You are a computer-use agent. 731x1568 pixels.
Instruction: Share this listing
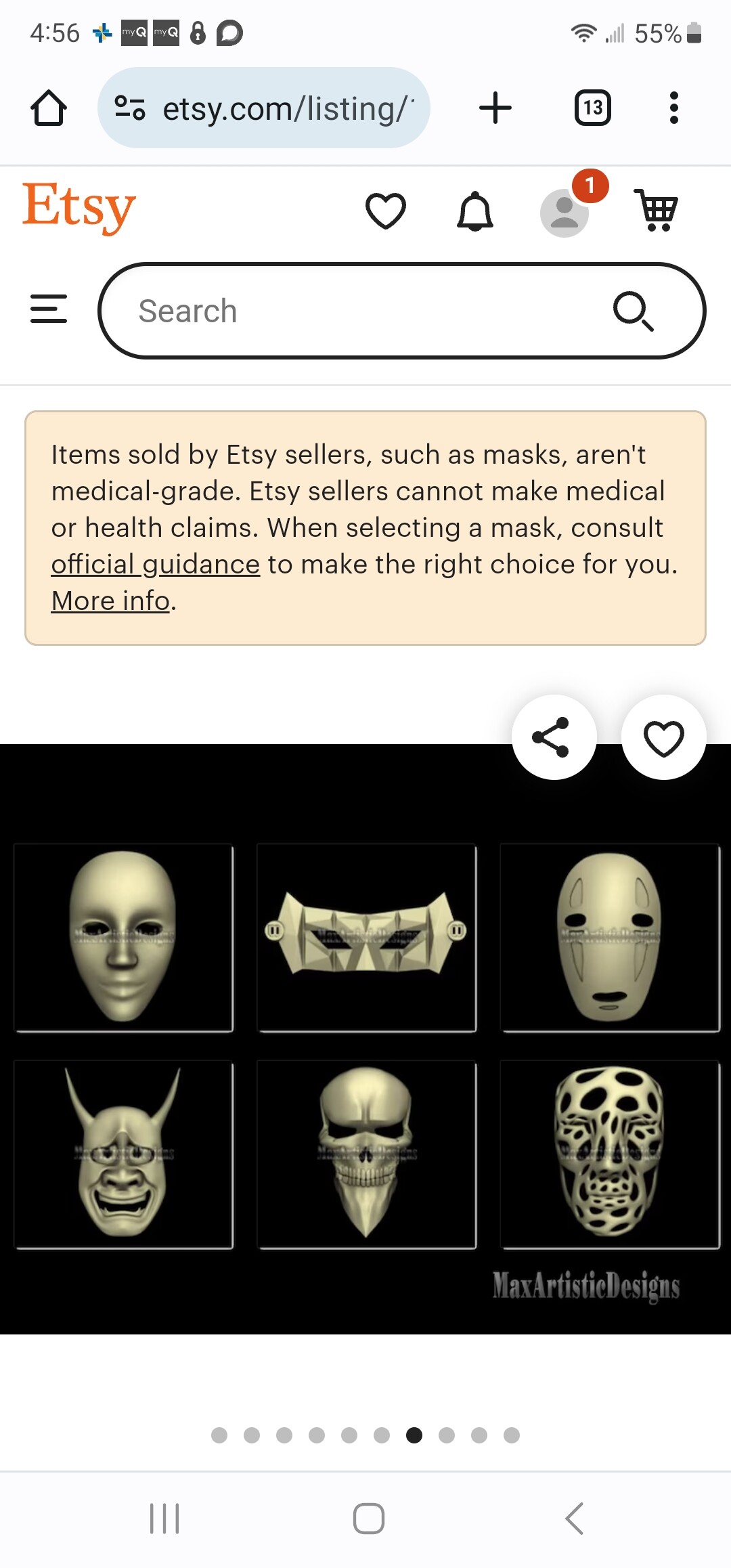tap(554, 737)
